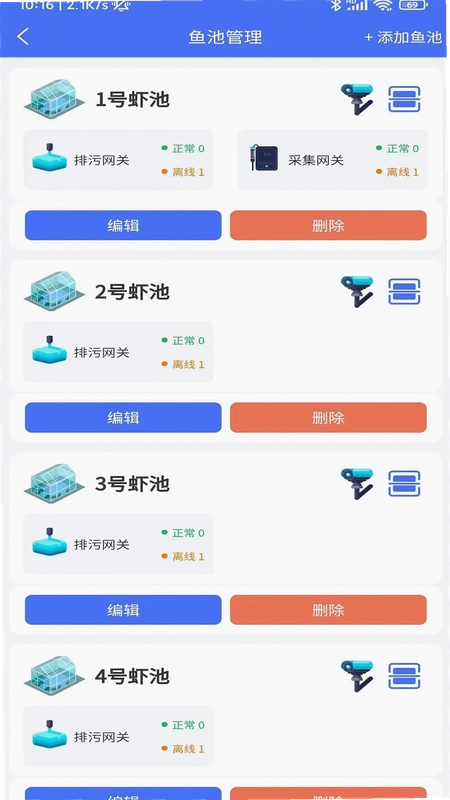450x800 pixels.
Task: Tap 删除 for 1号虾池
Action: coord(328,225)
